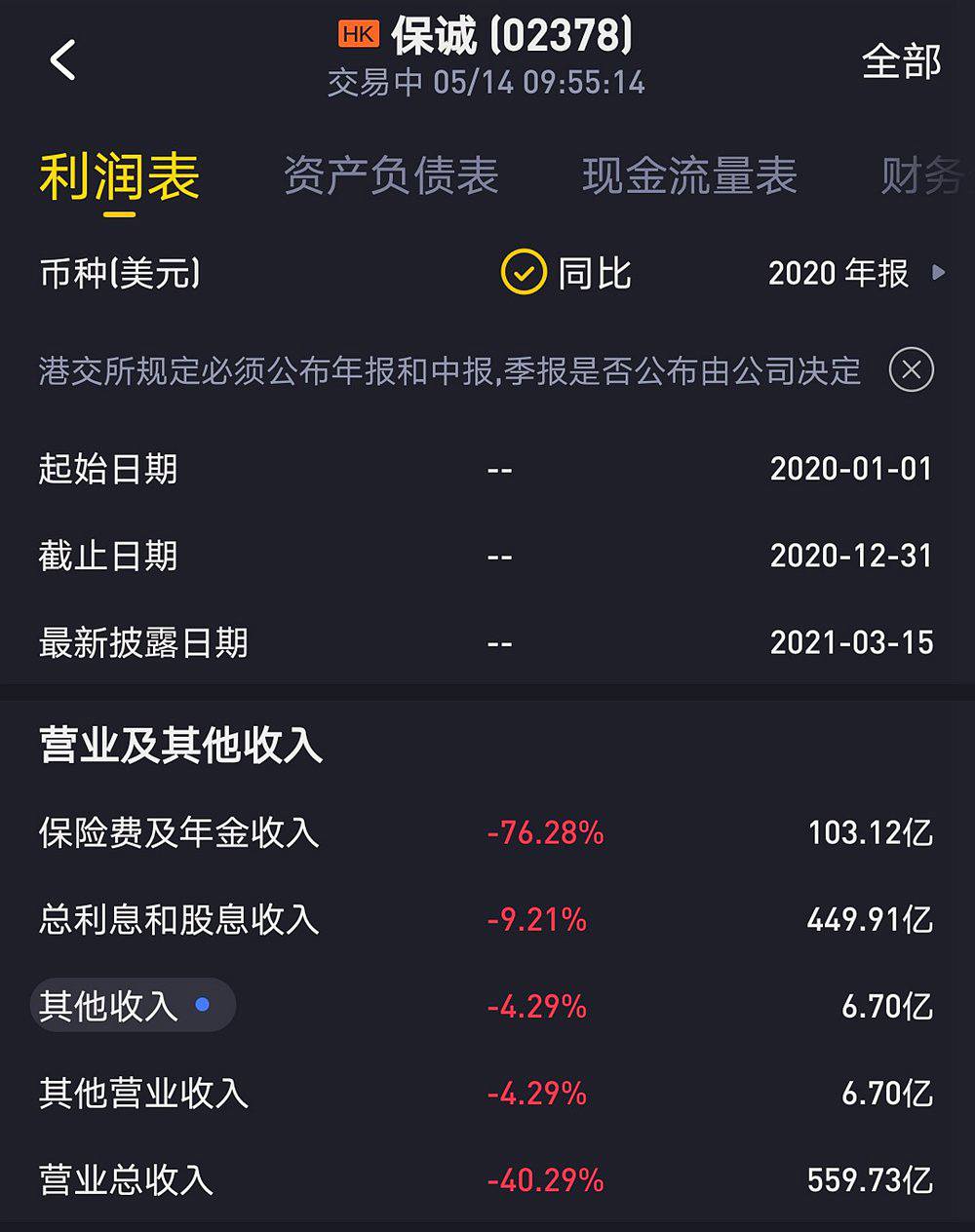The width and height of the screenshot is (975, 1232).
Task: Switch to the 资产负债表 tab
Action: click(x=392, y=176)
